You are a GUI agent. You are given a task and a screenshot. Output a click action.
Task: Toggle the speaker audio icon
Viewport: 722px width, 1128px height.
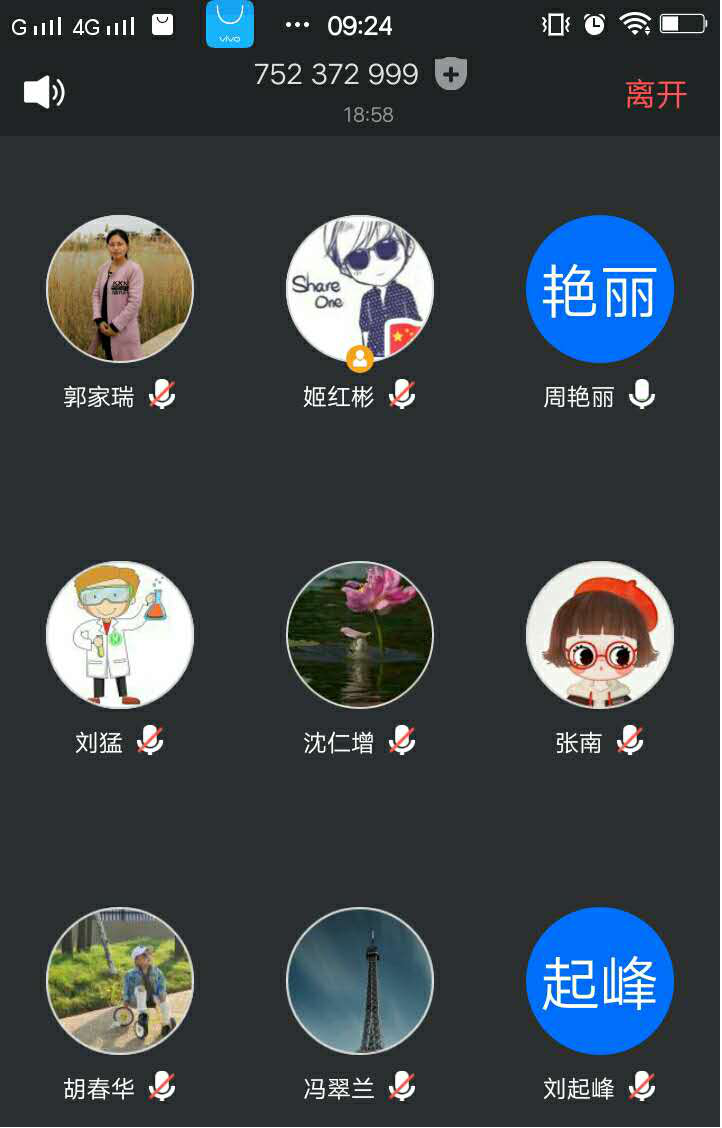click(x=44, y=93)
